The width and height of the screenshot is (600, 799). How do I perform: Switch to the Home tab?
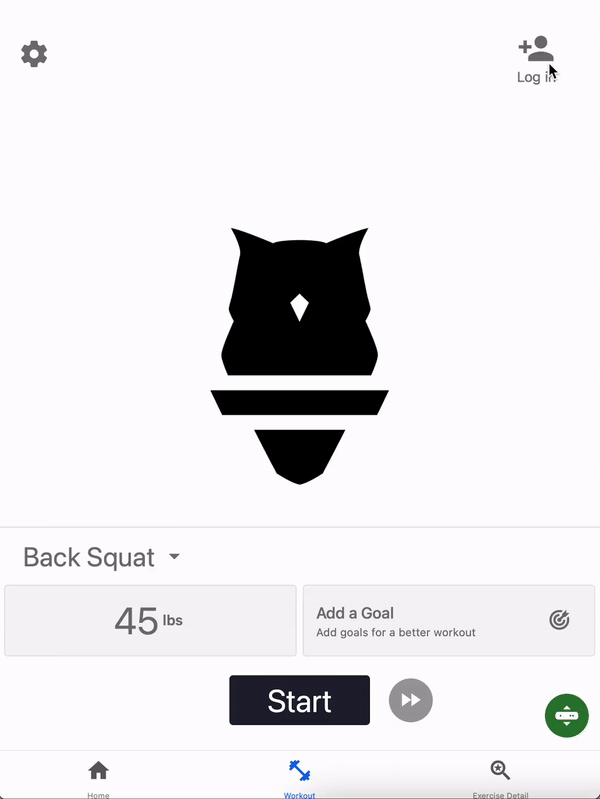(98, 776)
